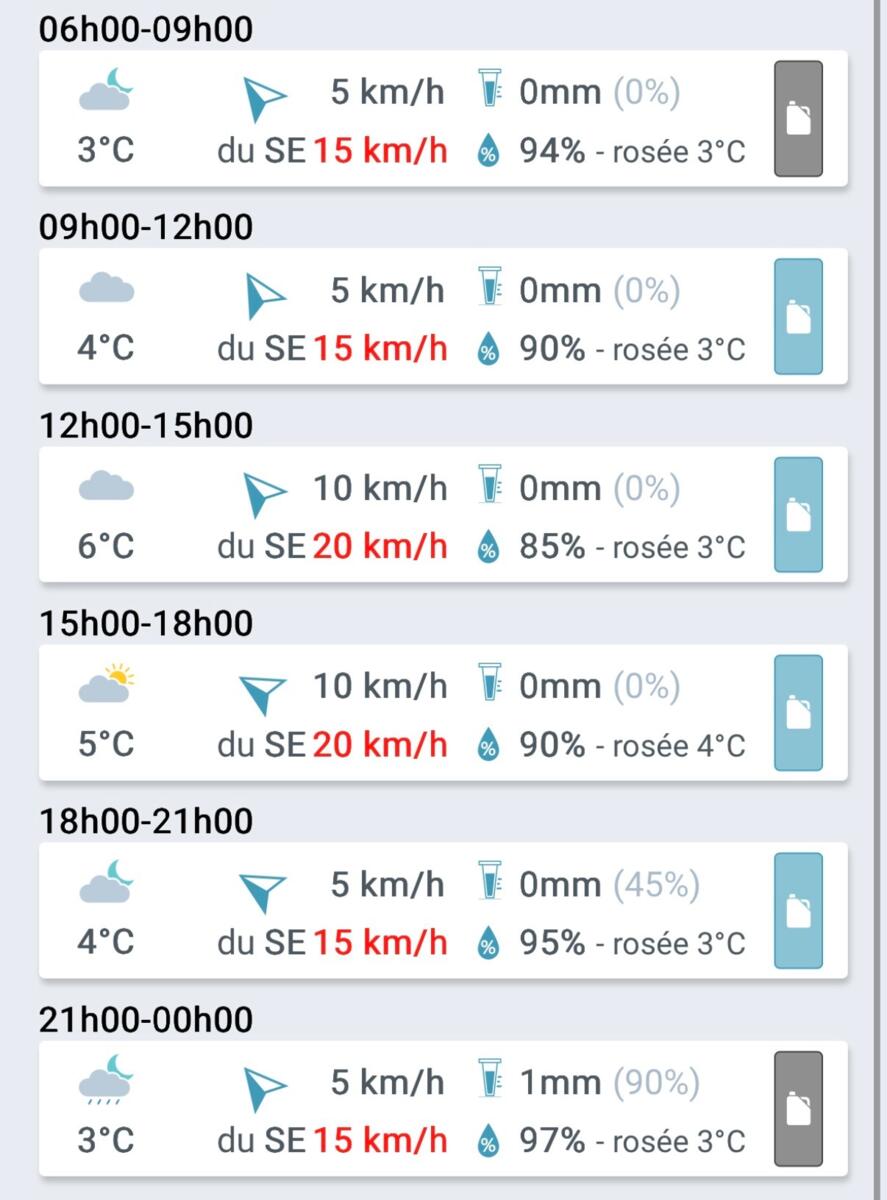The image size is (887, 1200).
Task: Open the 09h00-12h00 forecast card
Action: click(x=400, y=317)
